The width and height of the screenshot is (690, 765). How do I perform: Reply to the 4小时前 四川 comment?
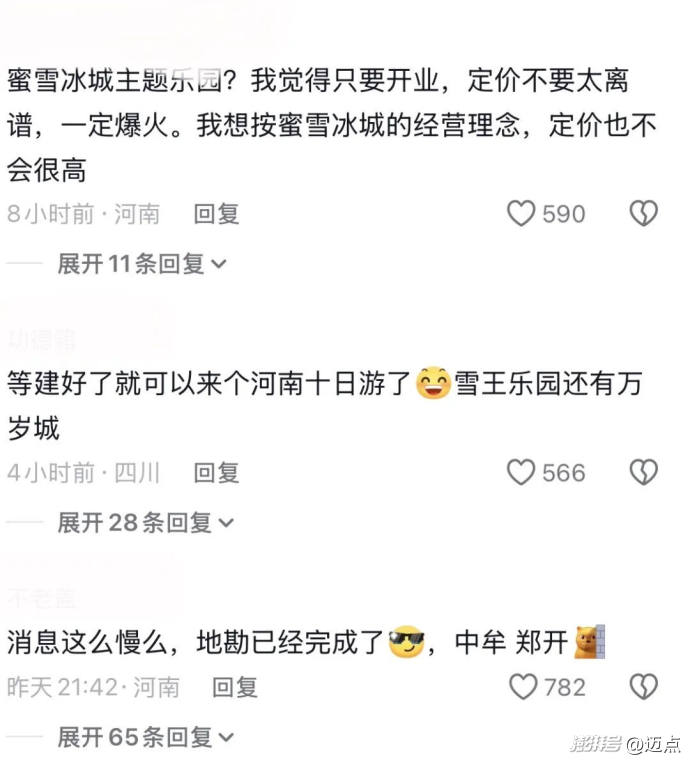(x=217, y=472)
